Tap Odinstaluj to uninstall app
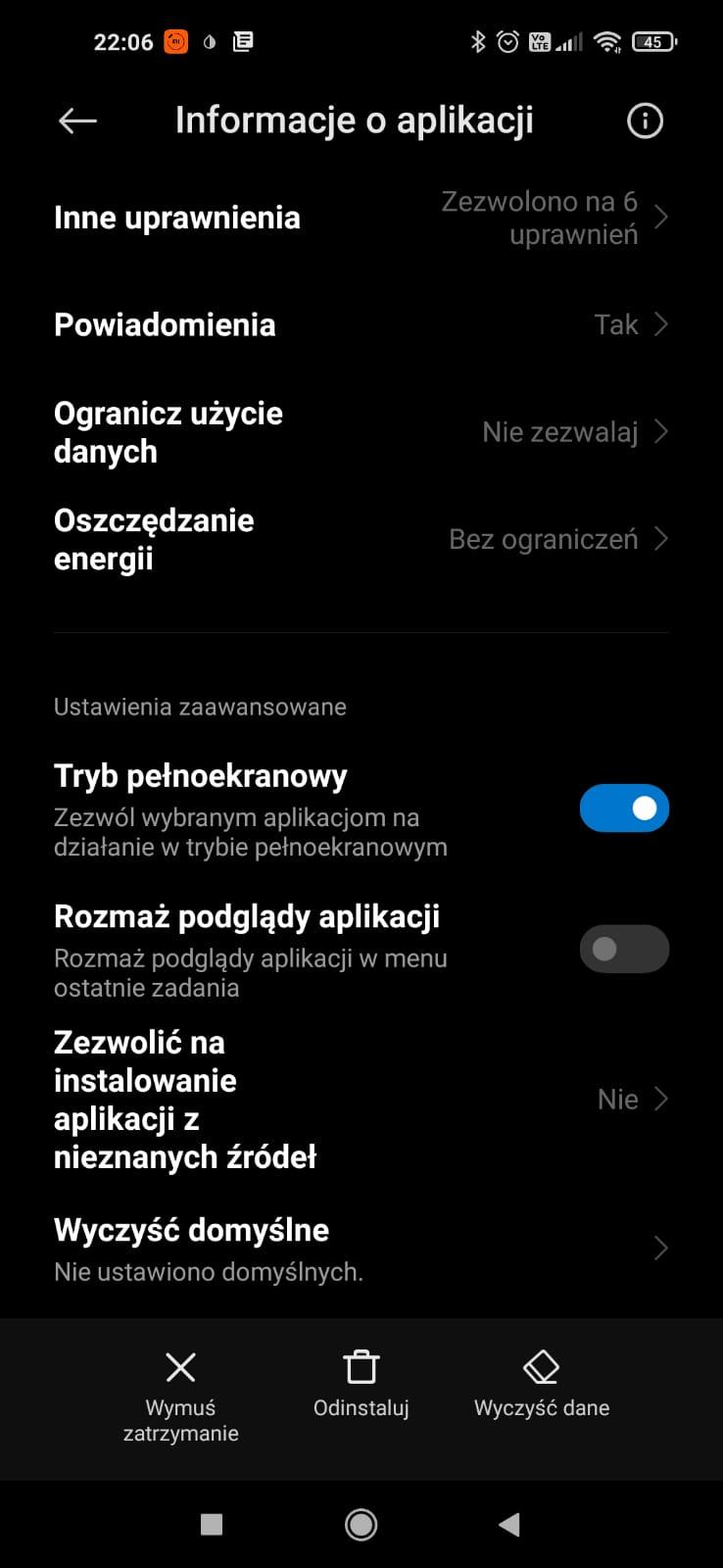The width and height of the screenshot is (723, 1568). click(361, 1384)
